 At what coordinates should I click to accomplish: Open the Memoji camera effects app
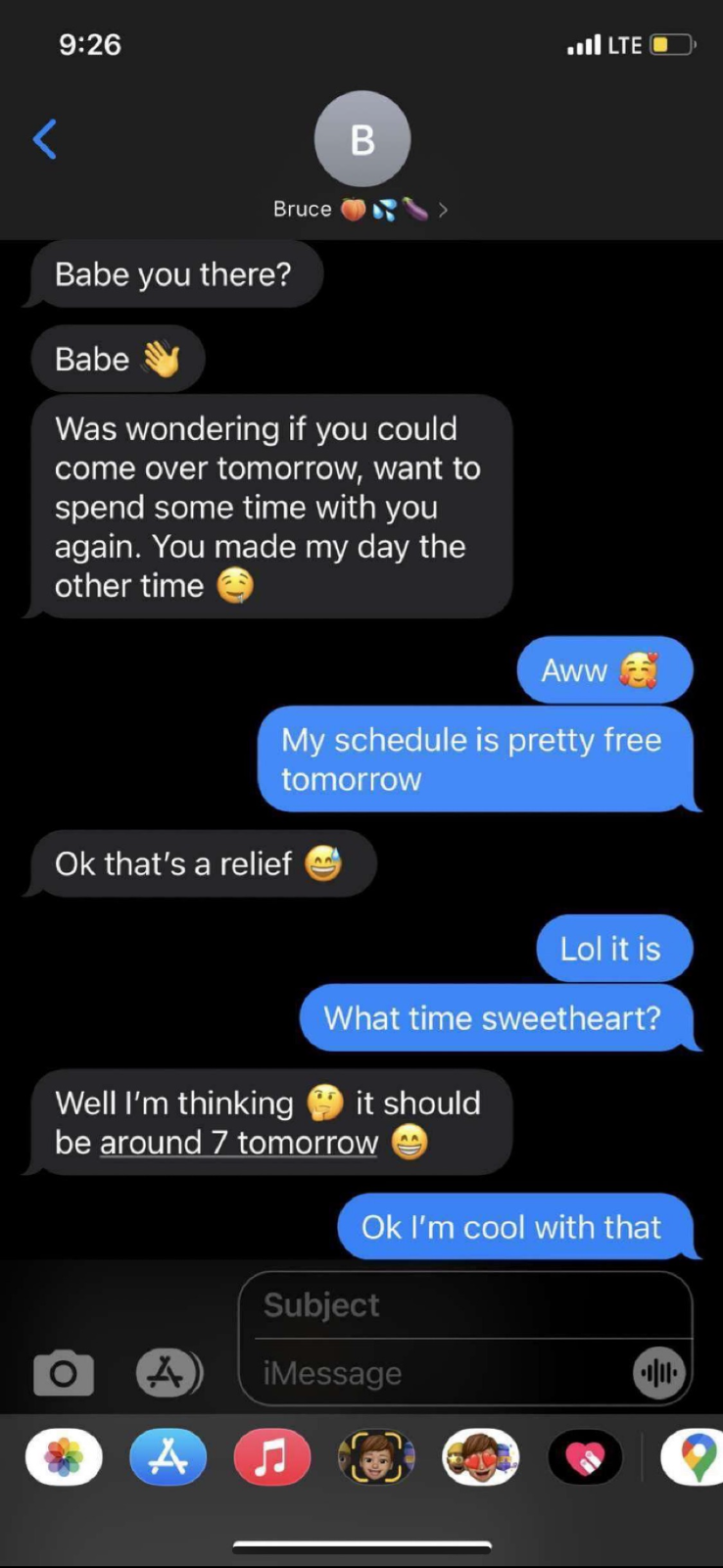[x=376, y=1457]
